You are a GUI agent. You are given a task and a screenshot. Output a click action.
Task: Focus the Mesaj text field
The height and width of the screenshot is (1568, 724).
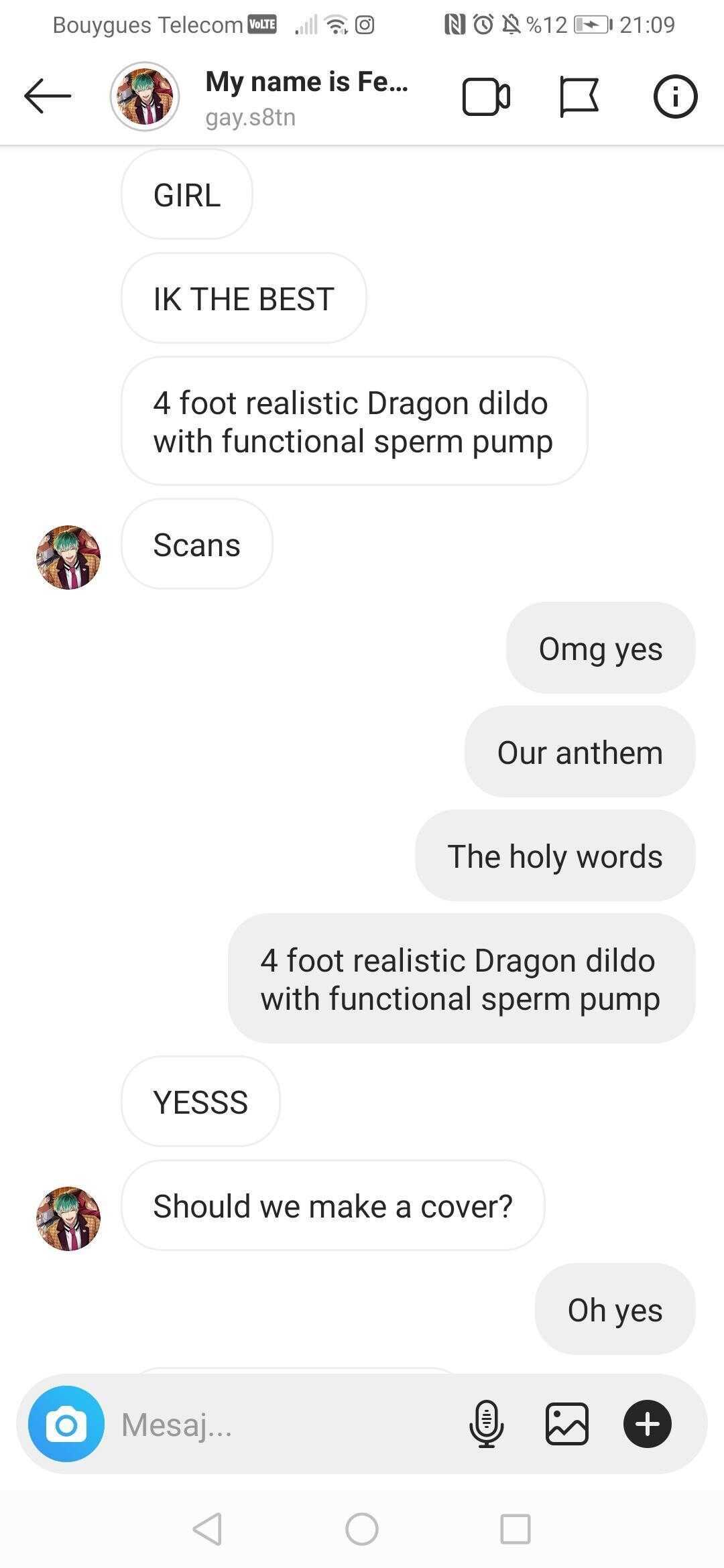pyautogui.click(x=282, y=1425)
